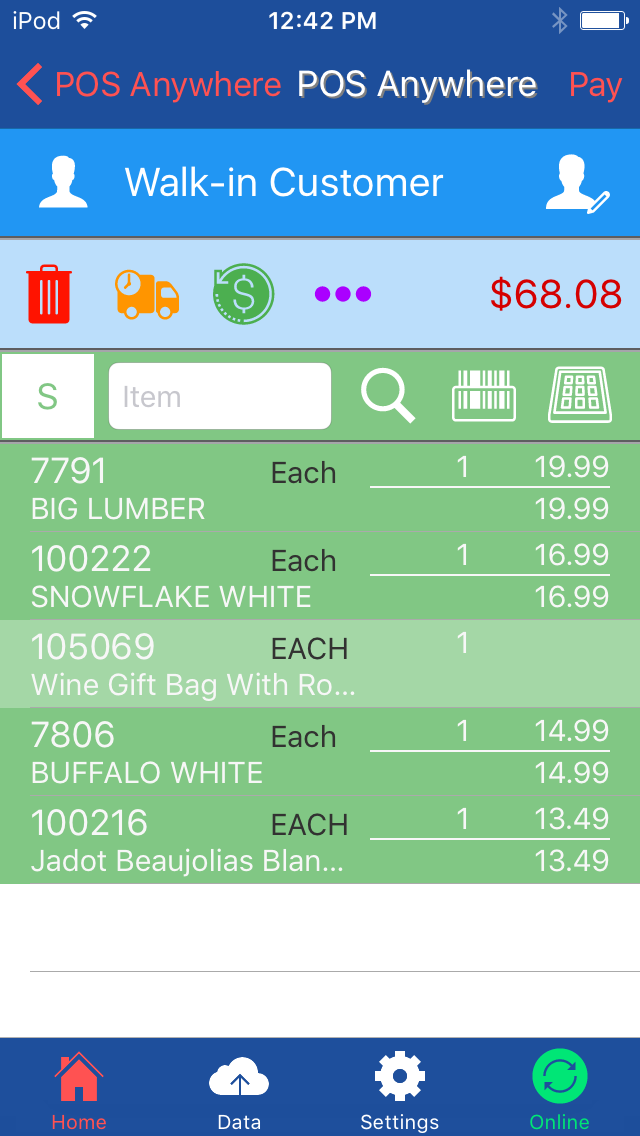640x1136 pixels.
Task: Open the barcode scanner
Action: tap(484, 396)
